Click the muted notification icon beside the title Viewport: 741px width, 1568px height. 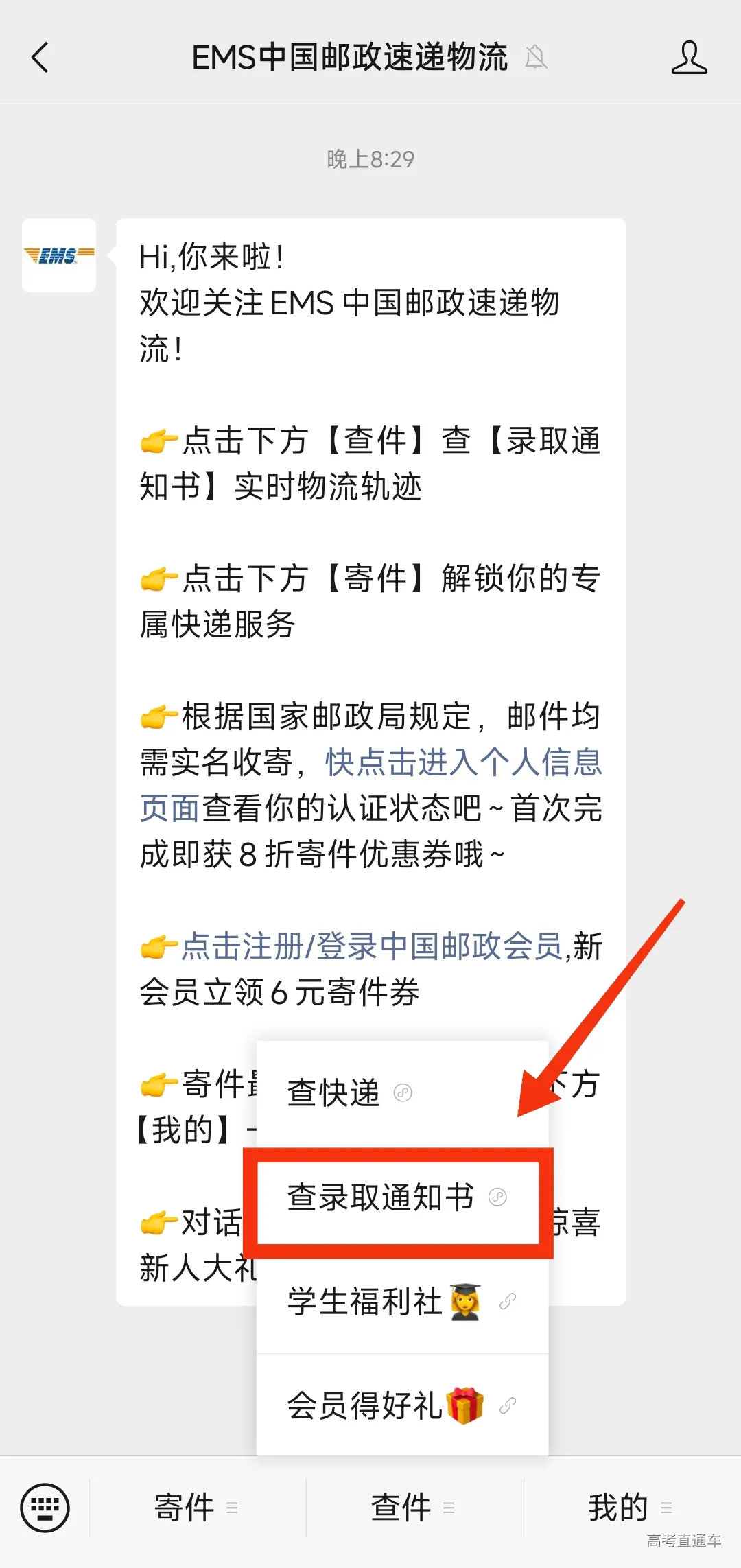(x=537, y=58)
